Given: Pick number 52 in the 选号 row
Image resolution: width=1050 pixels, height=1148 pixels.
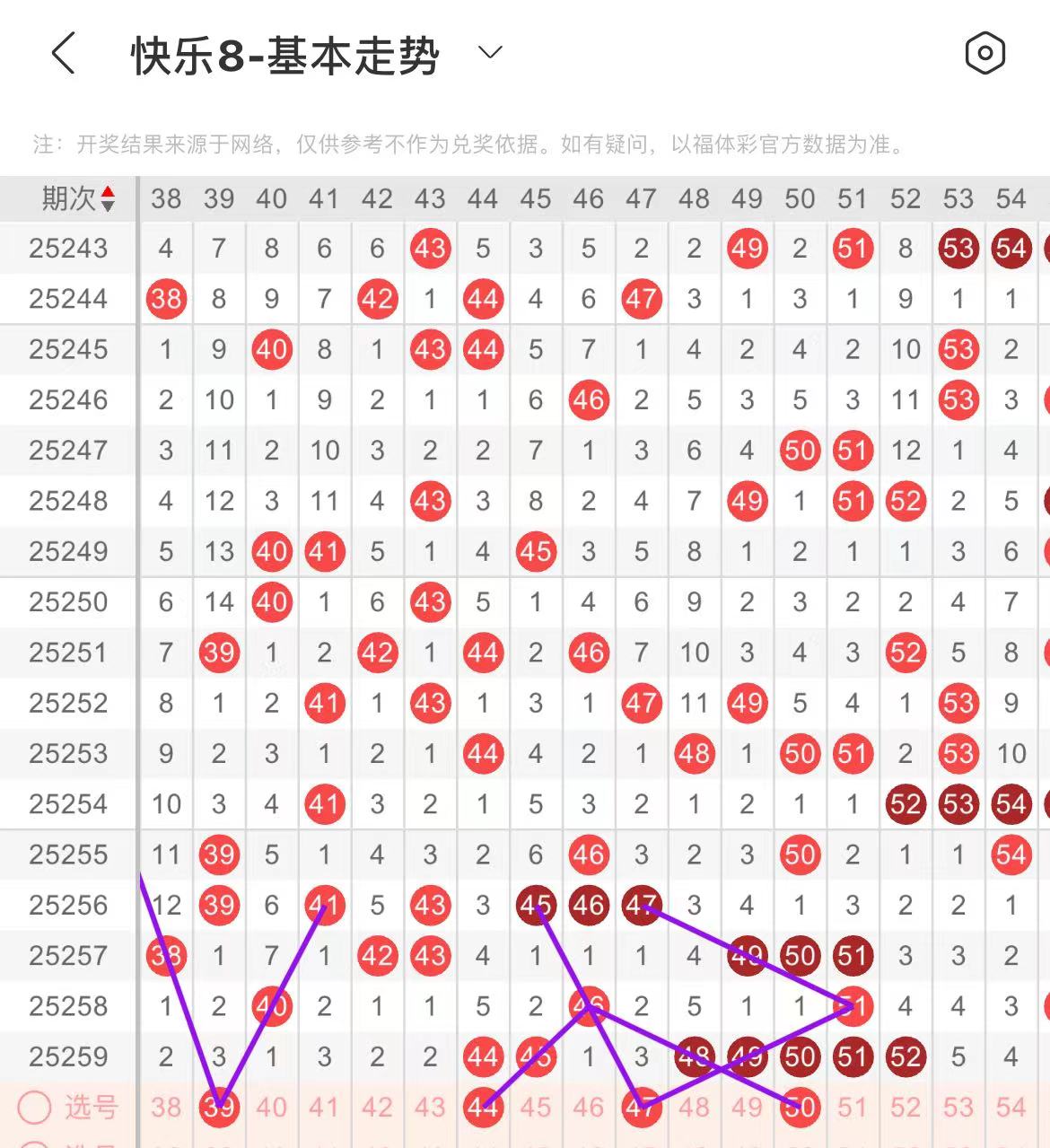Looking at the screenshot, I should pyautogui.click(x=906, y=1107).
